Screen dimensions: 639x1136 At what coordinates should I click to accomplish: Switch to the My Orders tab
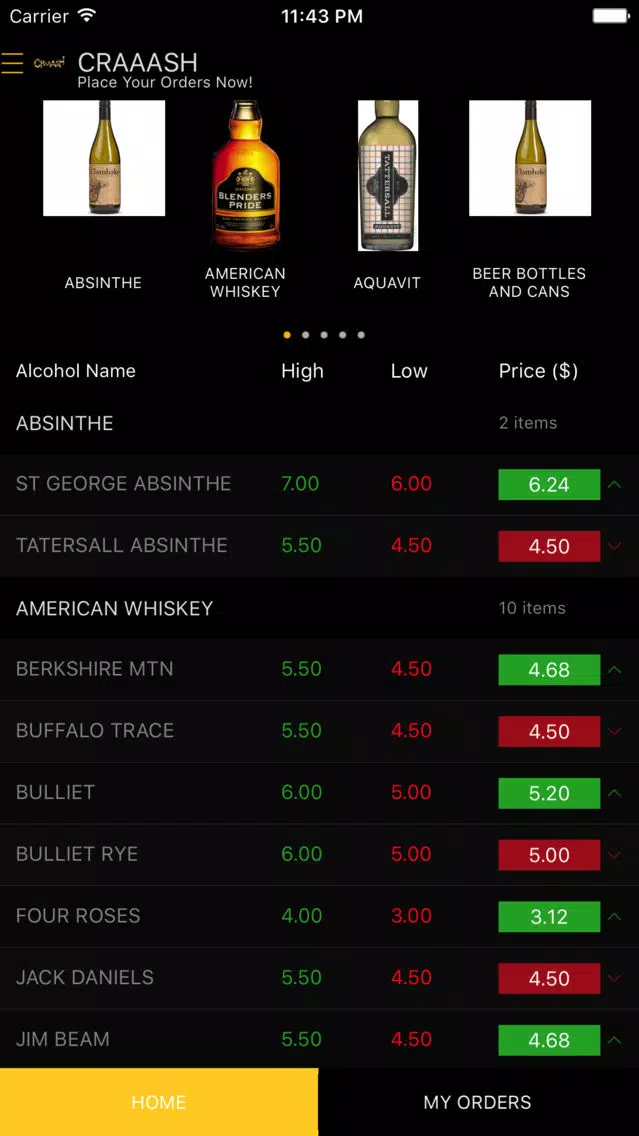[x=478, y=1102]
